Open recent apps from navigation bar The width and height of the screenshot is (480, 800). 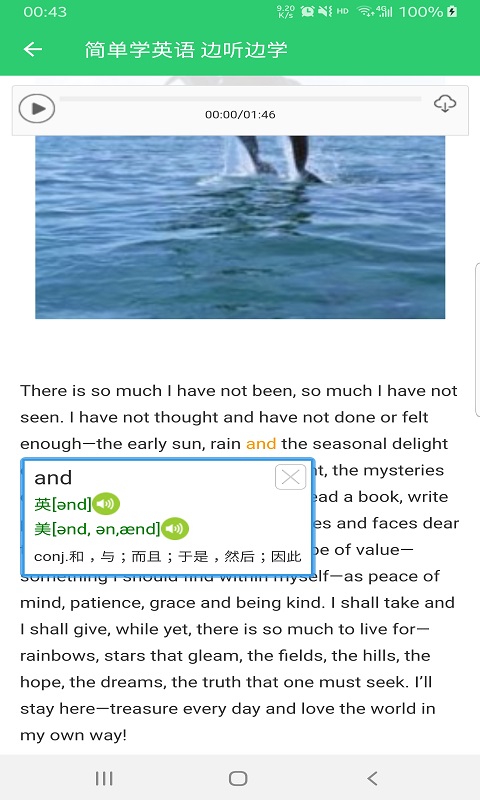pyautogui.click(x=104, y=778)
